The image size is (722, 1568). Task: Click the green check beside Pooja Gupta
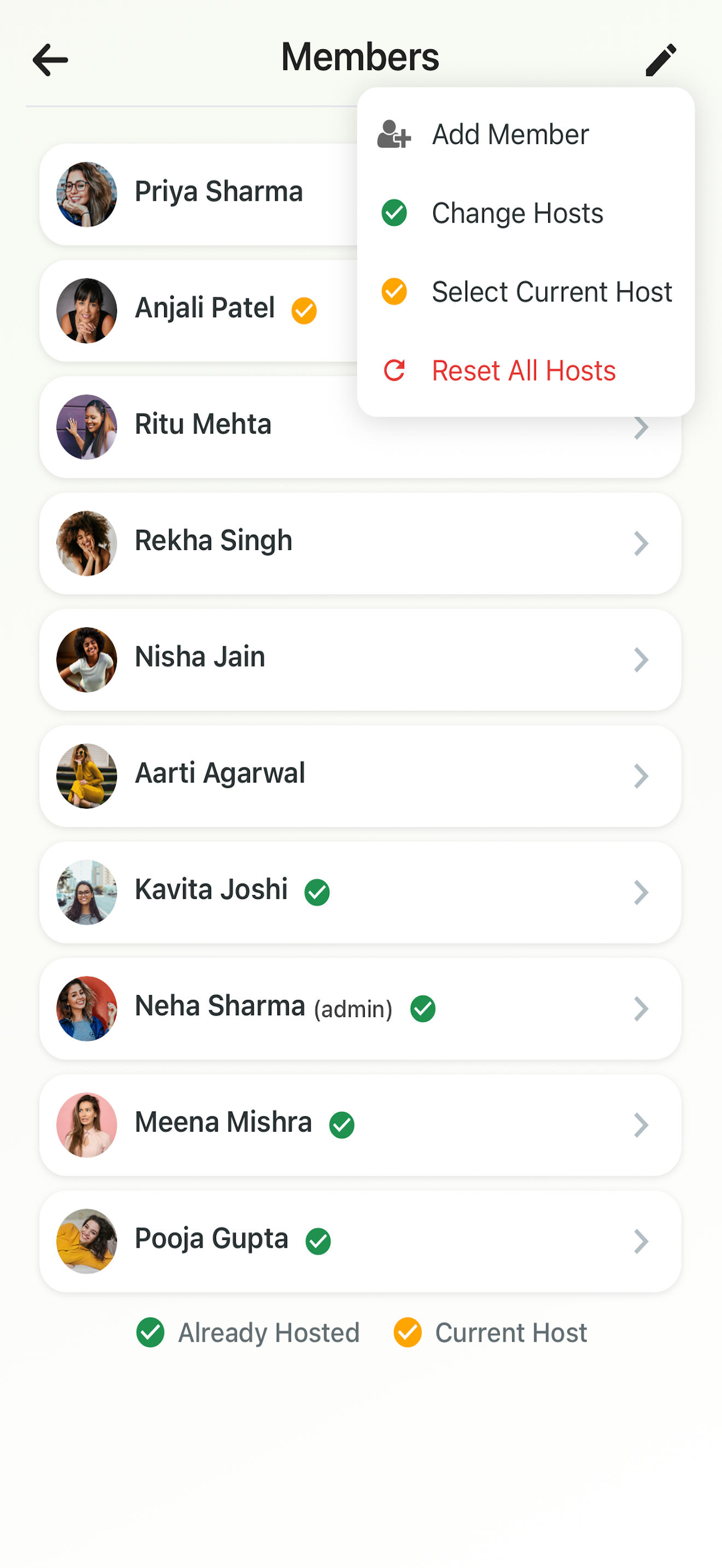coord(319,1241)
